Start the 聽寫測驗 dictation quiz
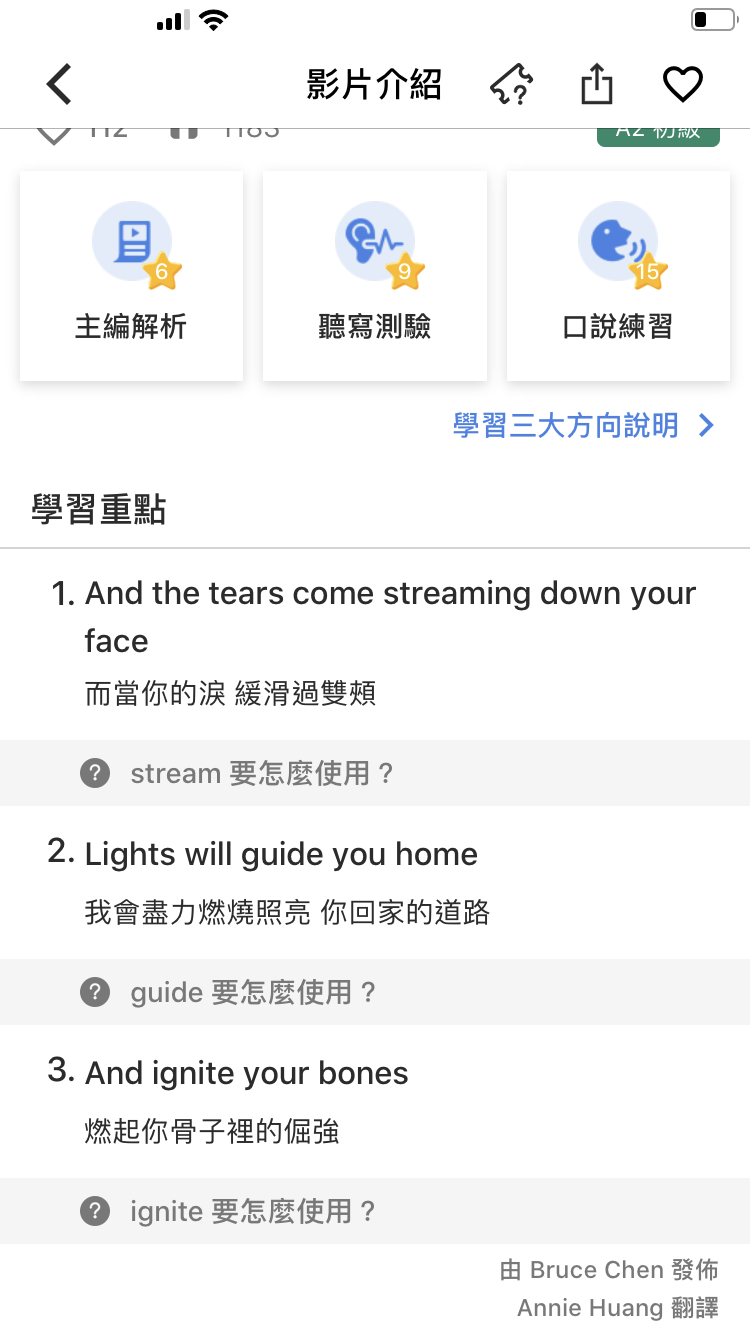Screen dimensions: 750x1334 click(375, 275)
